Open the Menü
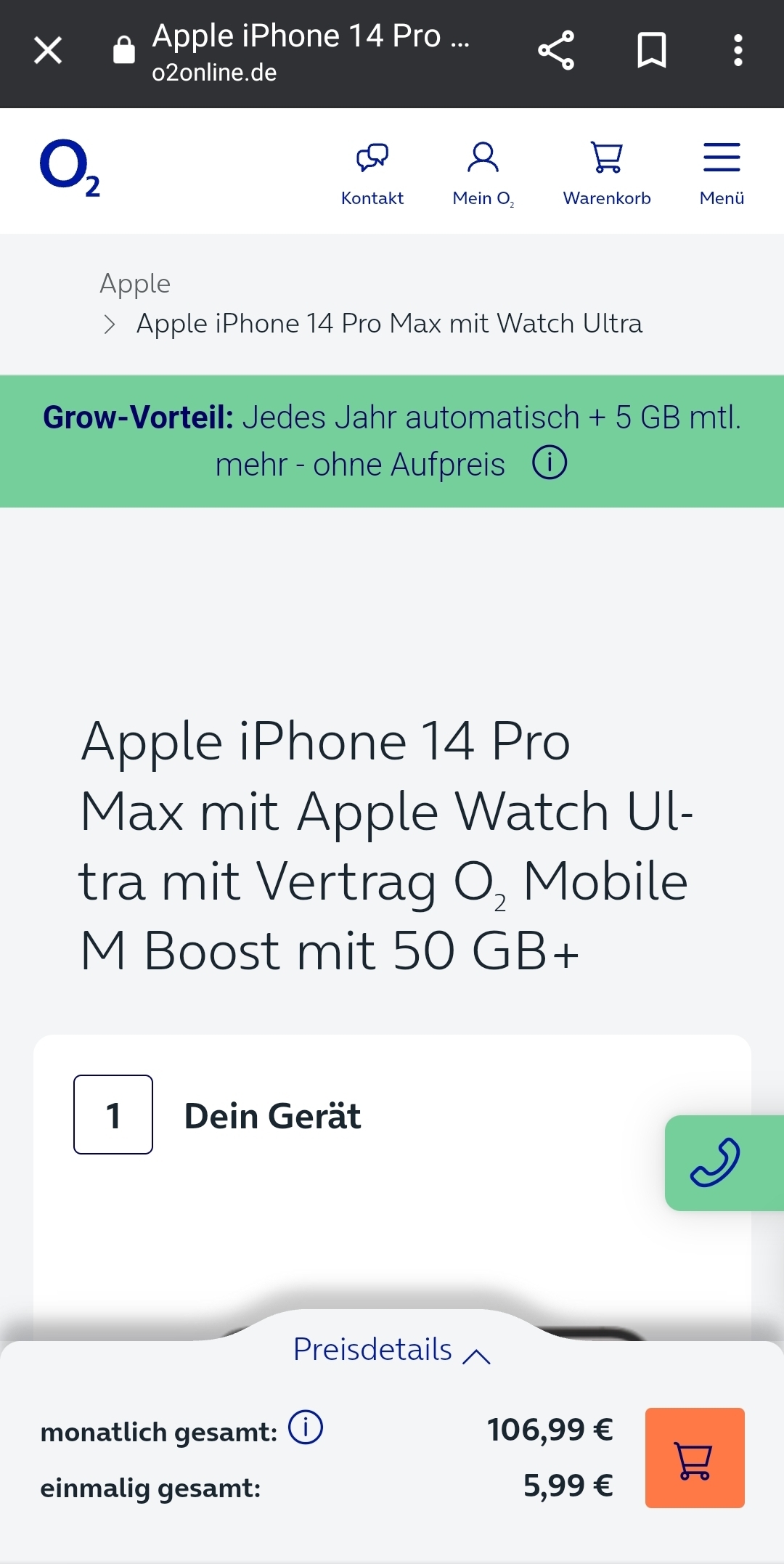This screenshot has height=1564, width=784. point(722,173)
